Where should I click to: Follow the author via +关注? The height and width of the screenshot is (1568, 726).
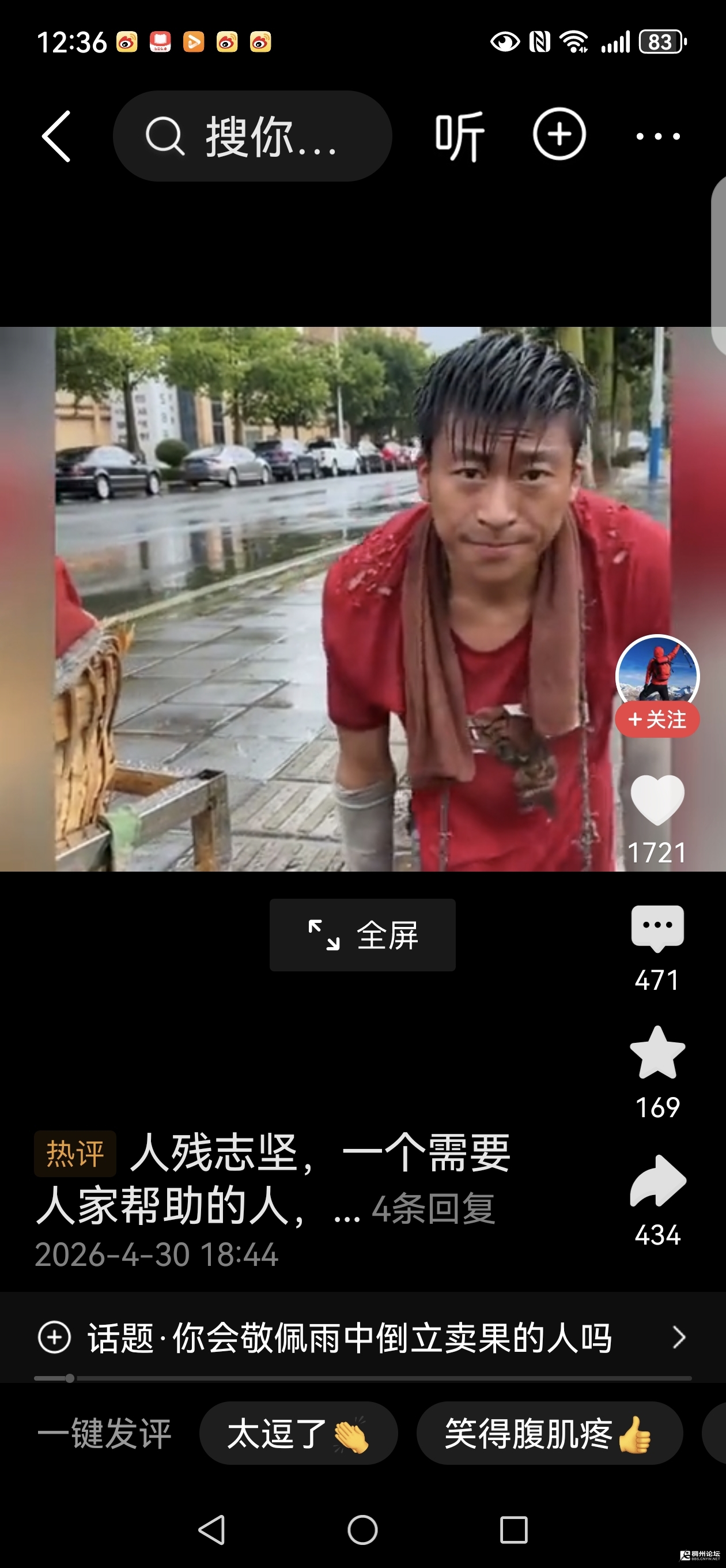[x=657, y=719]
